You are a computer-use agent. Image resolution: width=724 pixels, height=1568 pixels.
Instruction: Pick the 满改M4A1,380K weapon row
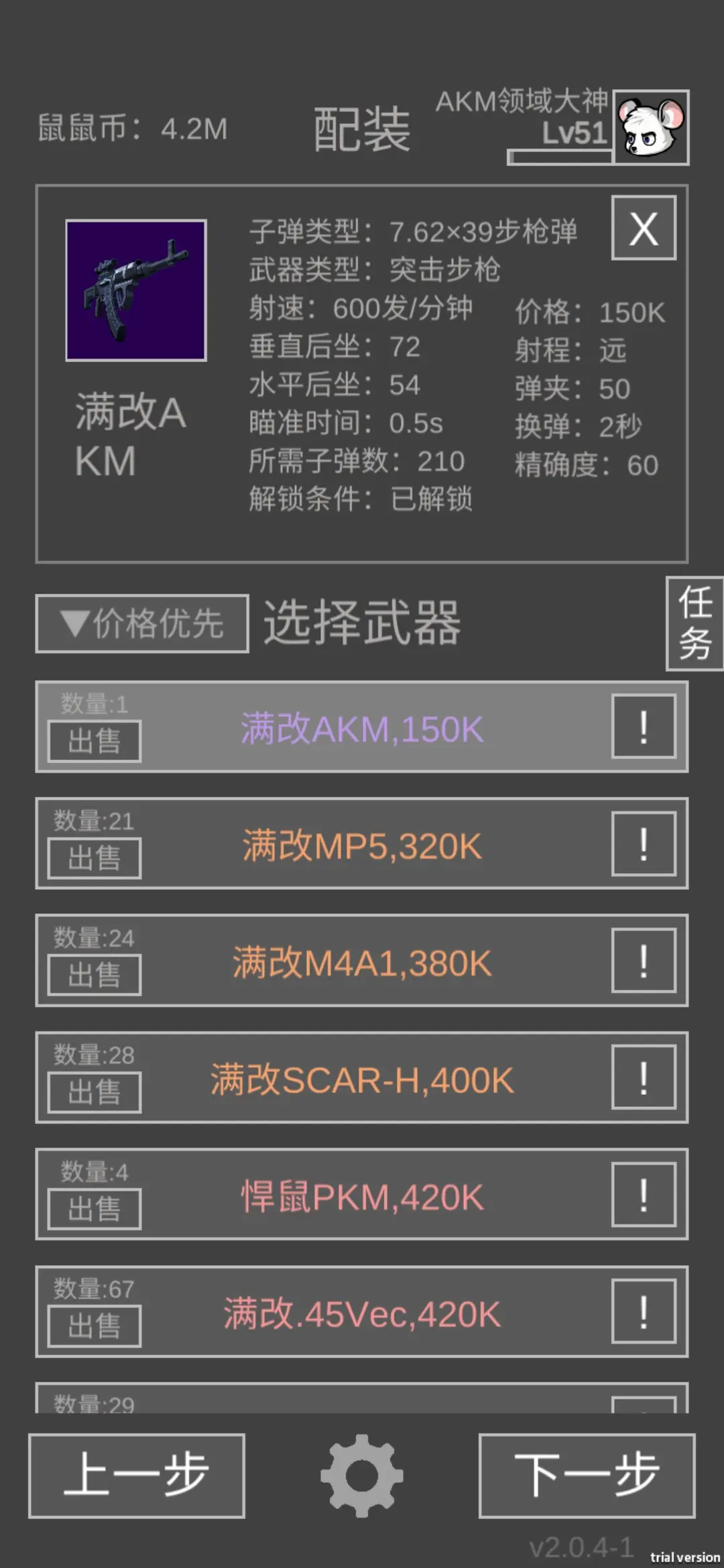coord(362,963)
